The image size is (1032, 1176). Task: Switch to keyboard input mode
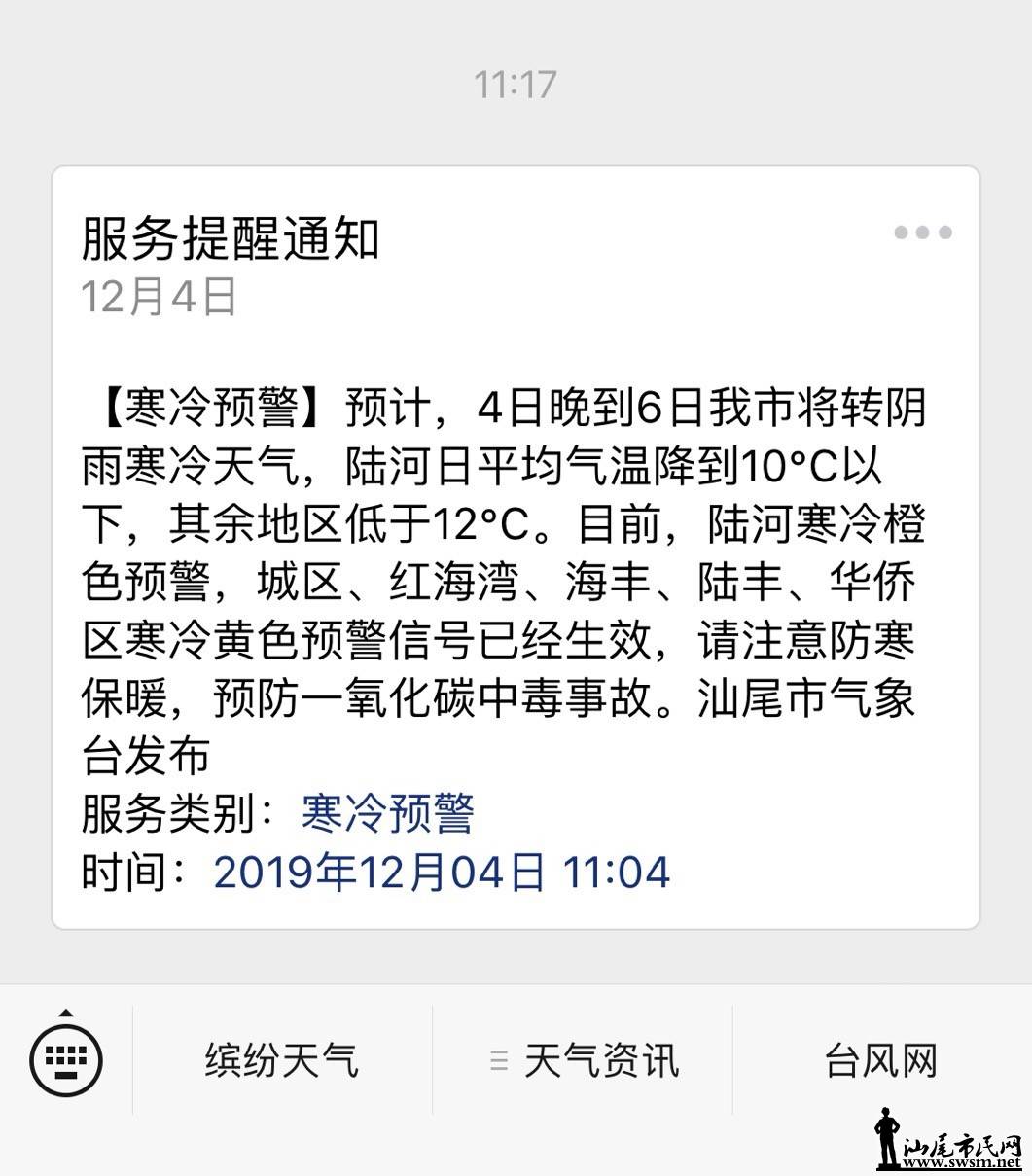tap(66, 1058)
